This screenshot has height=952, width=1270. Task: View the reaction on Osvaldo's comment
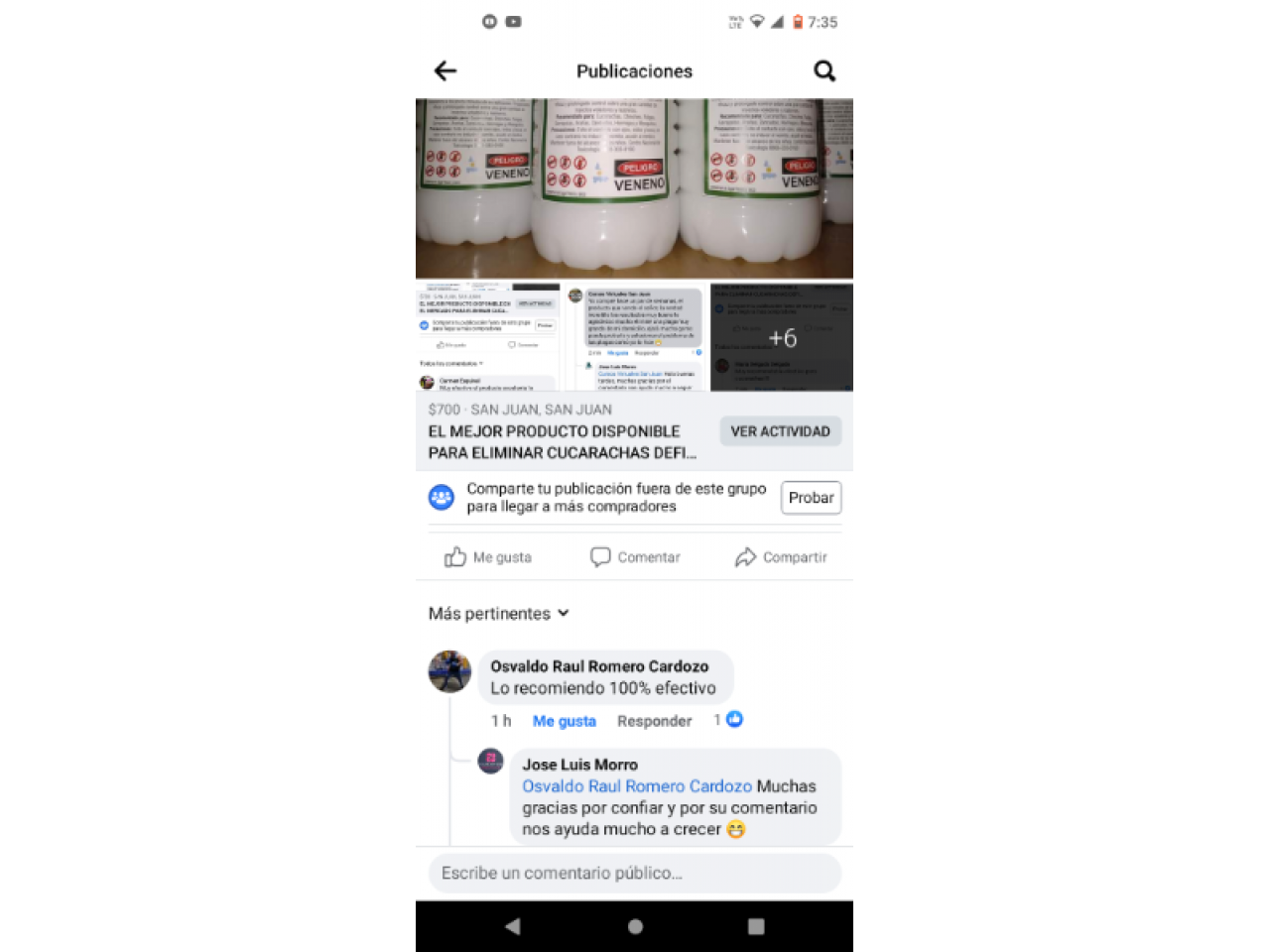729,720
